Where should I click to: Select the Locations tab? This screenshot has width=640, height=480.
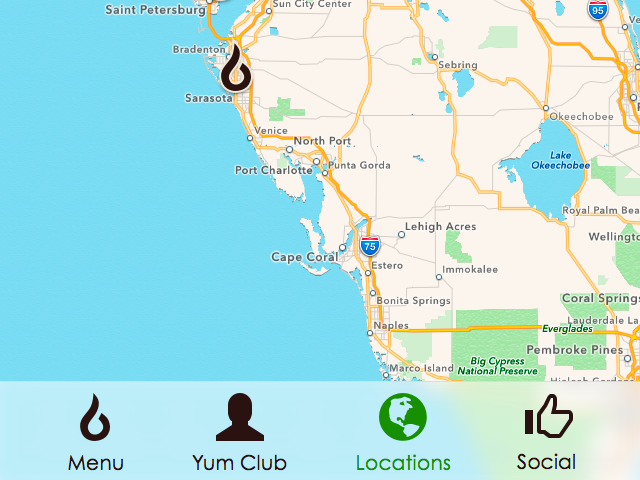click(x=403, y=432)
